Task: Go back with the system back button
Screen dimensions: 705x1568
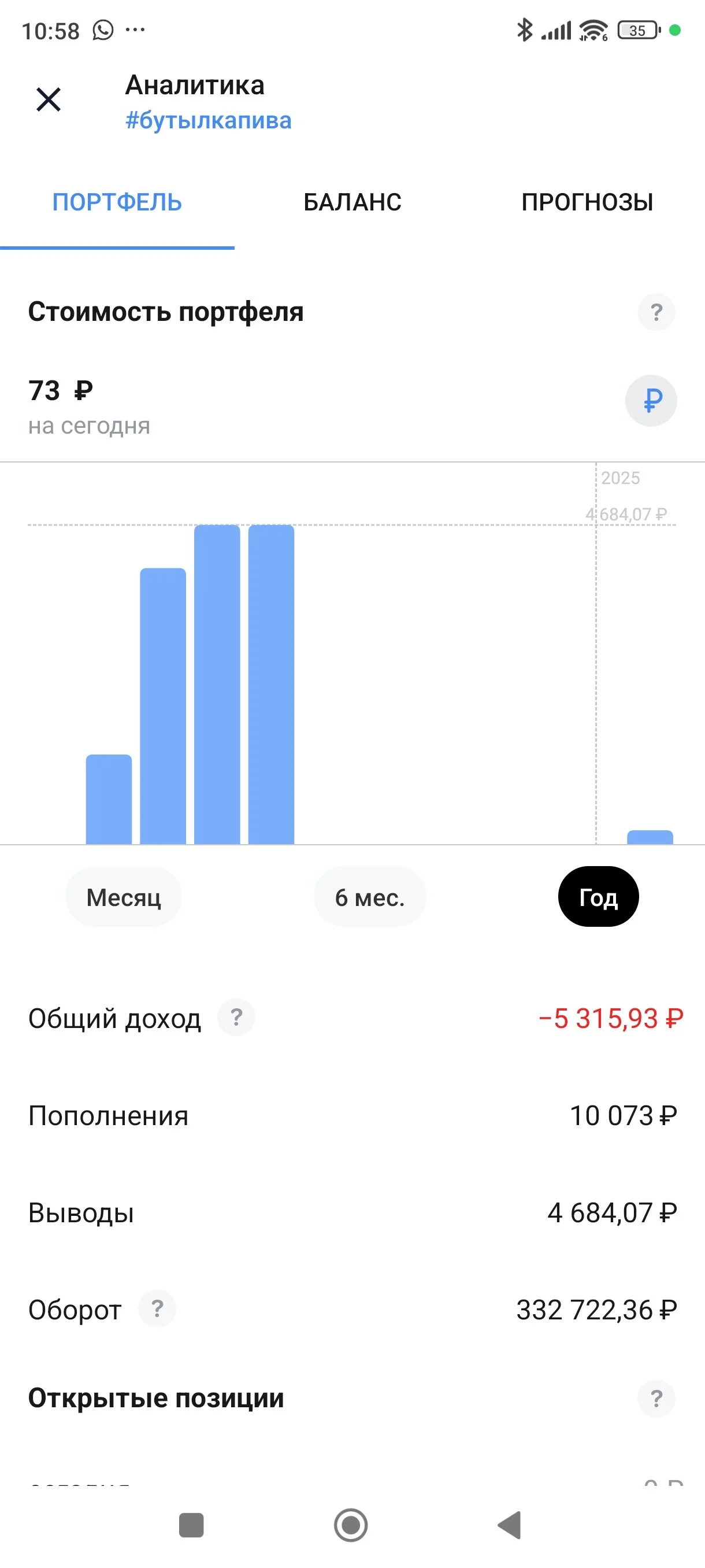Action: point(510,1525)
